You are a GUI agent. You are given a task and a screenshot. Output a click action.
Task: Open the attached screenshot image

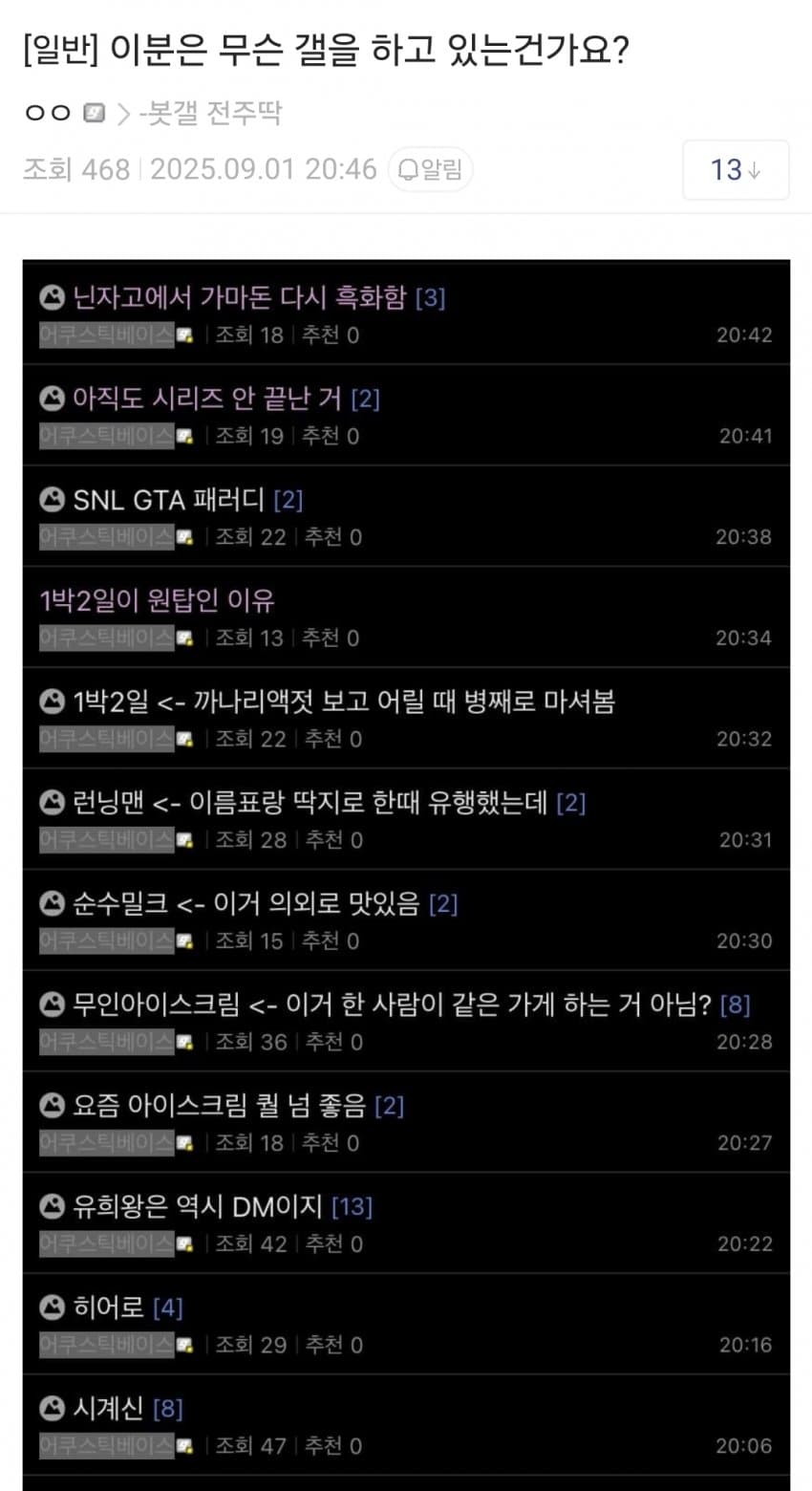coord(406,860)
